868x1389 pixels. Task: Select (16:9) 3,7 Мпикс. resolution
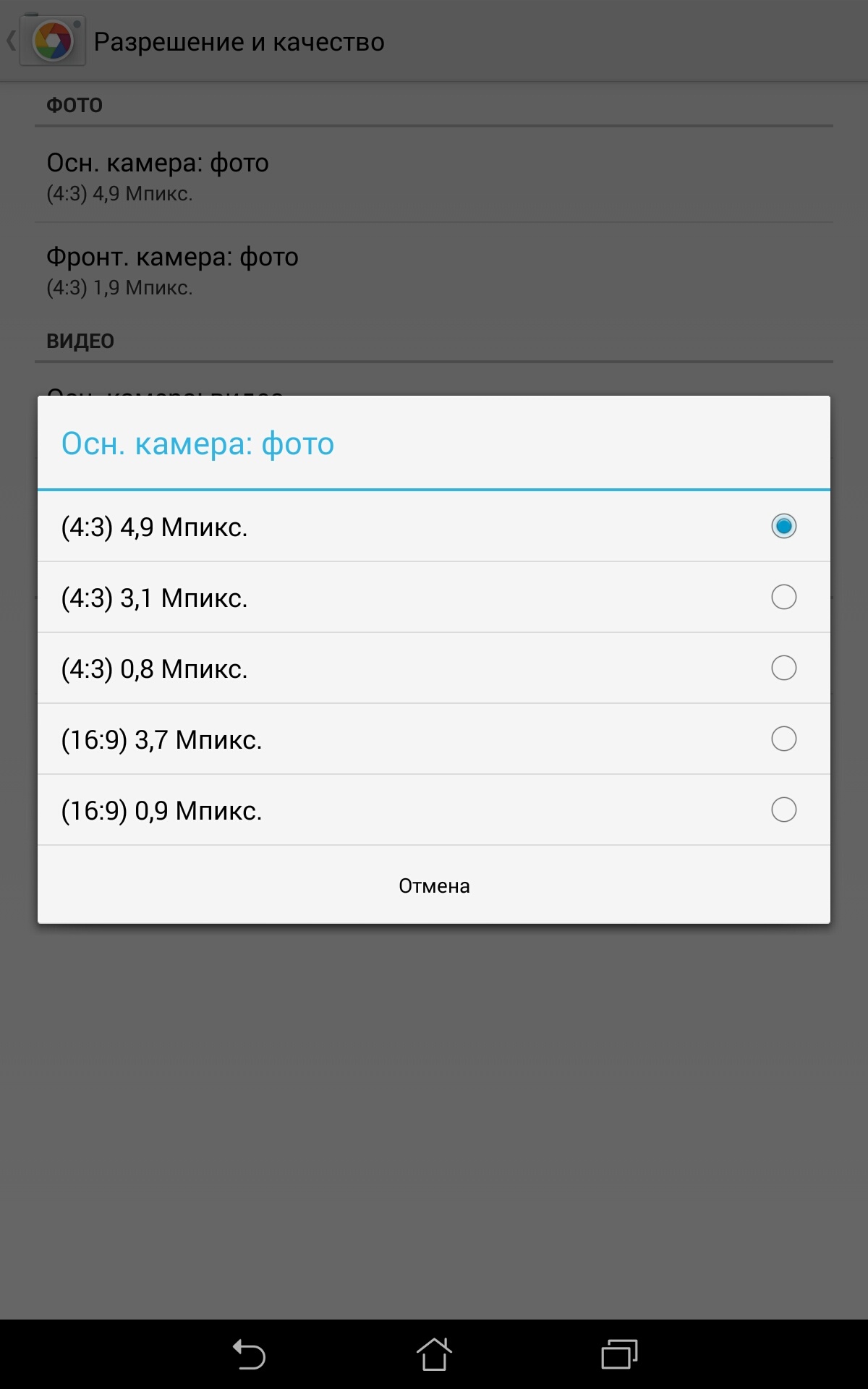[x=434, y=739]
